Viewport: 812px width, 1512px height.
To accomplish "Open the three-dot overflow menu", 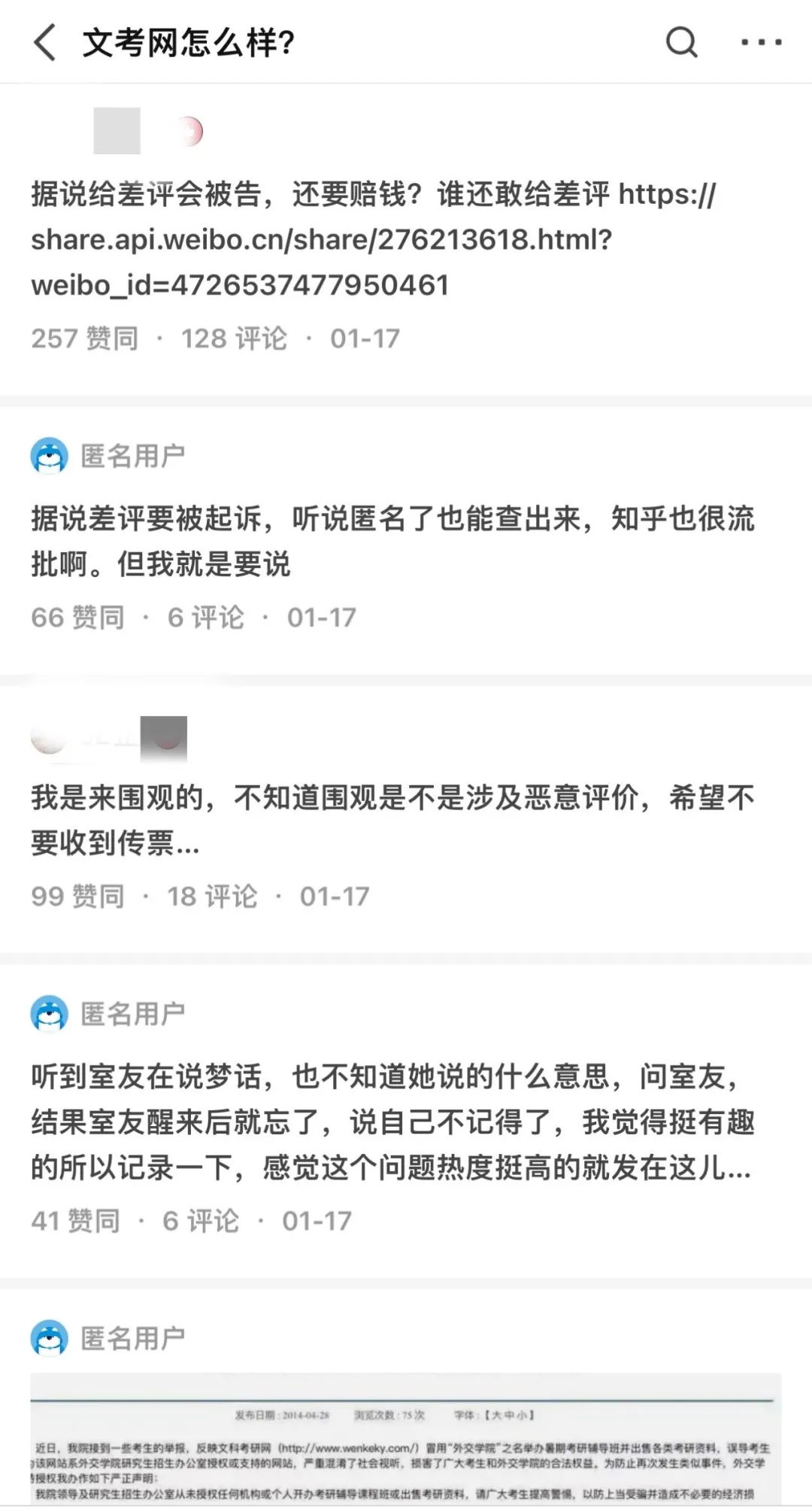I will [x=761, y=42].
